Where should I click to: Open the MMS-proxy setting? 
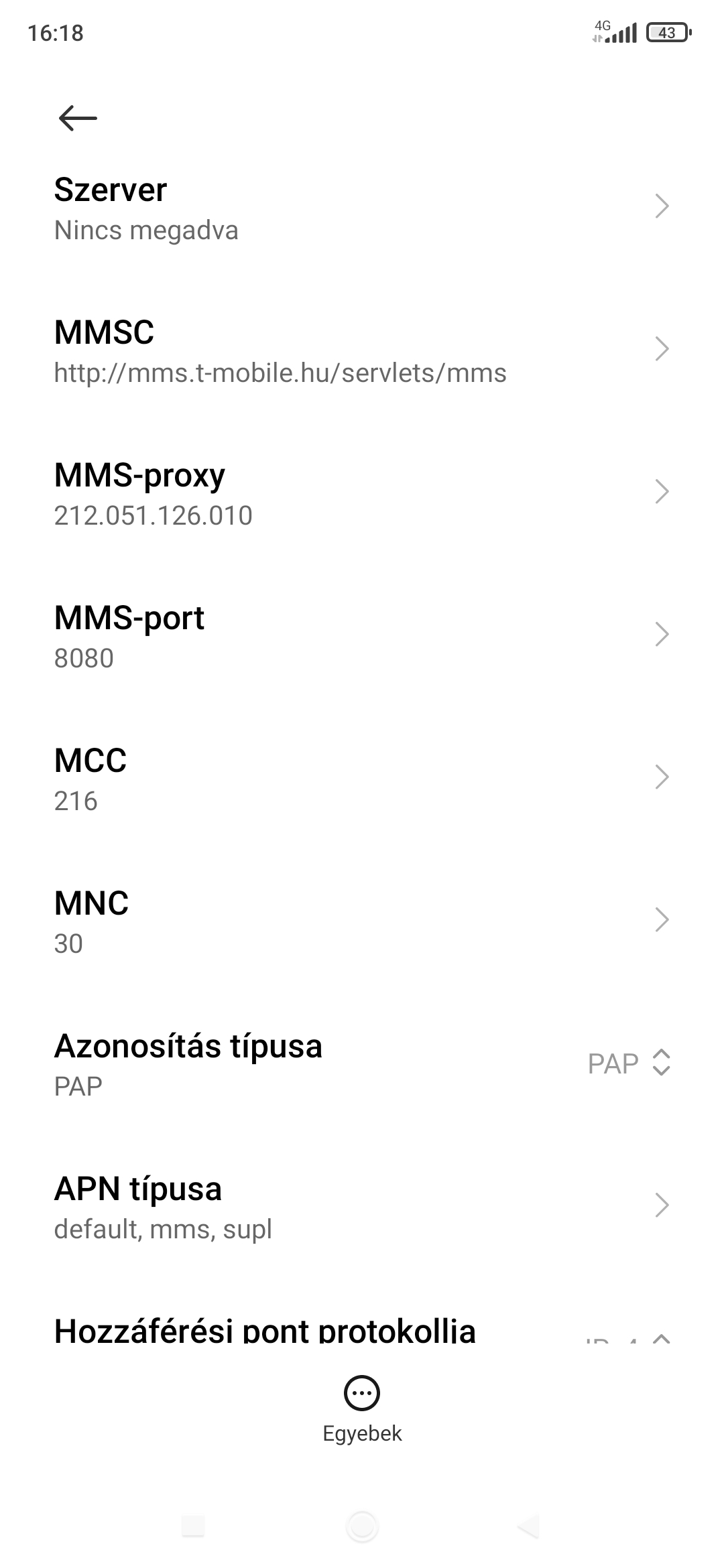(362, 493)
